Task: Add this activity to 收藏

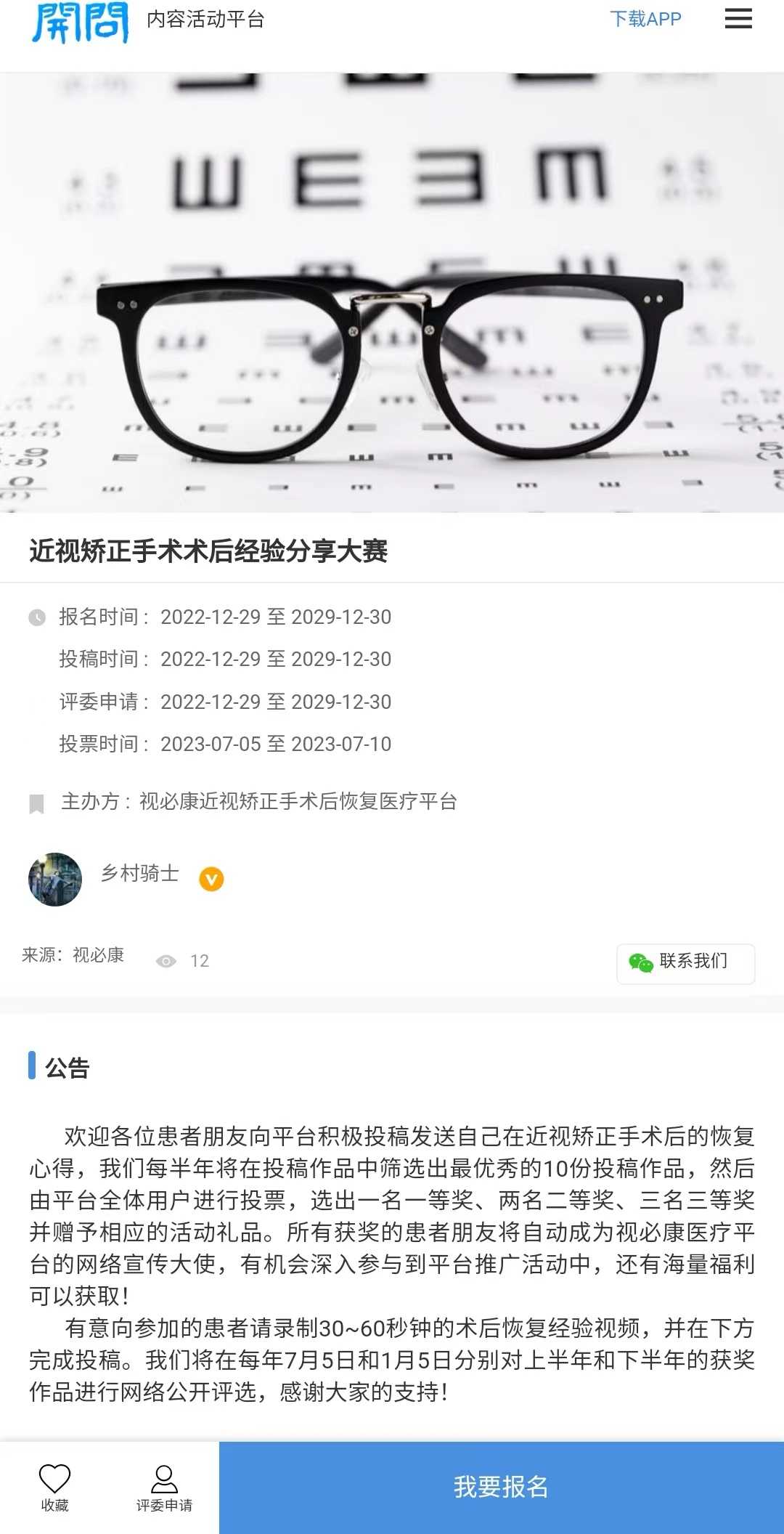Action: [54, 1487]
